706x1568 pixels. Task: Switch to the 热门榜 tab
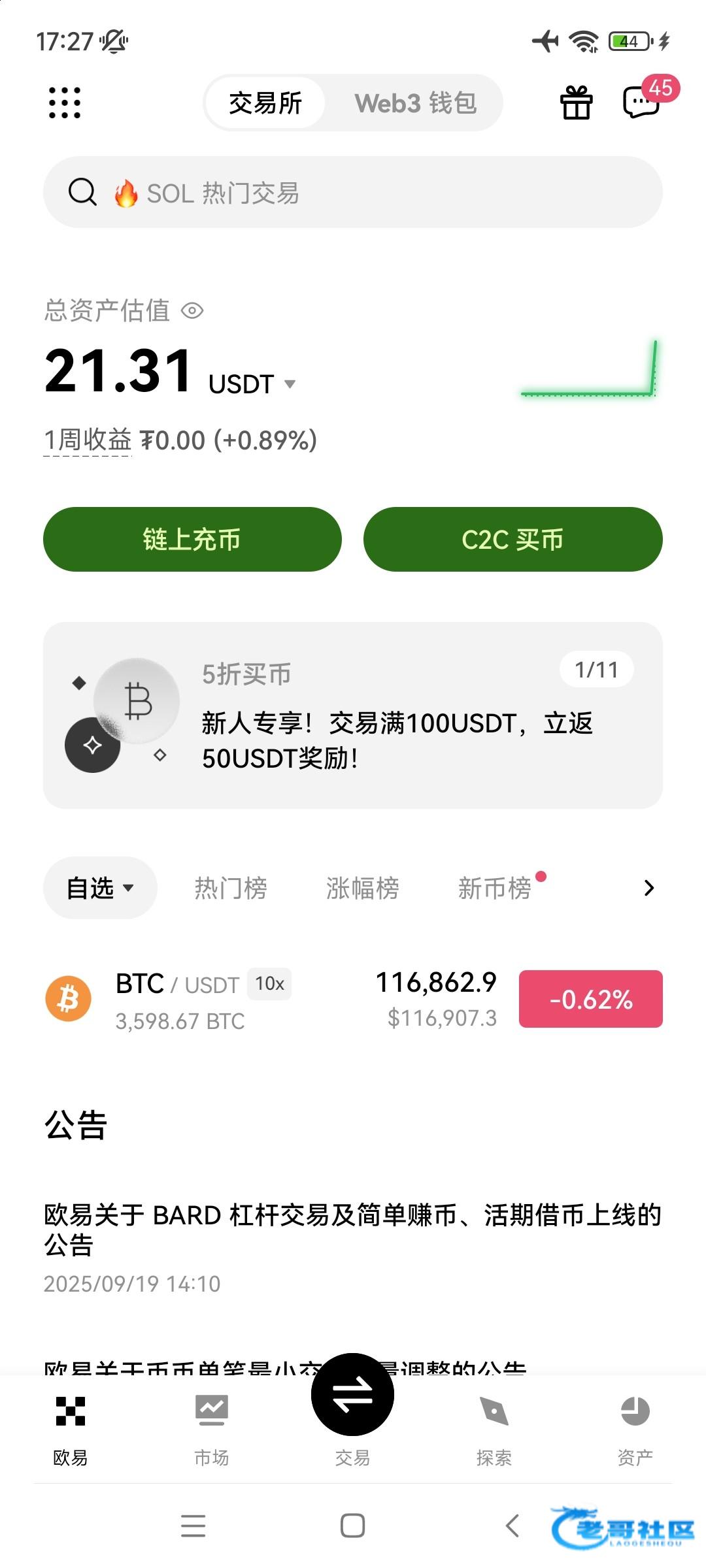231,889
